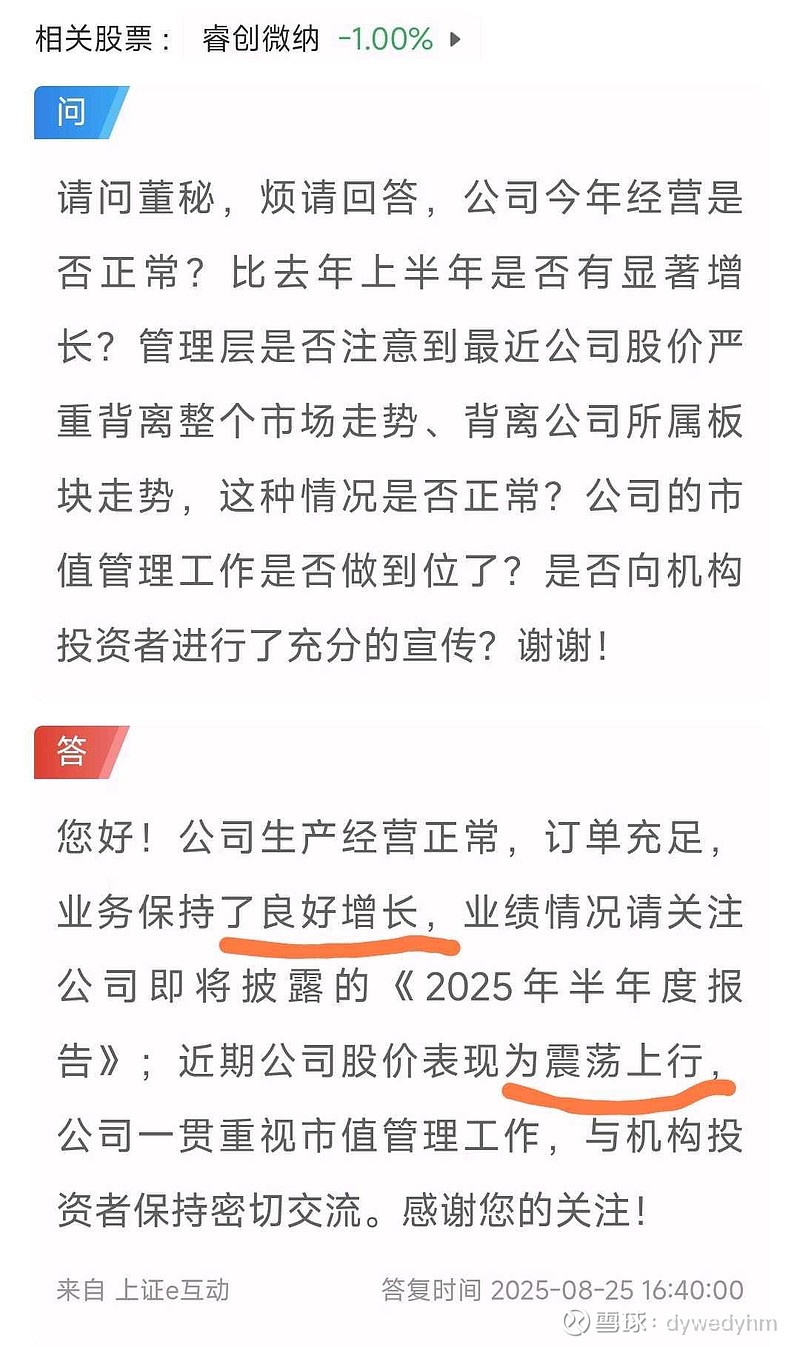800x1347 pixels.
Task: Open the related stock 睿创微纳 chip
Action: 330,40
